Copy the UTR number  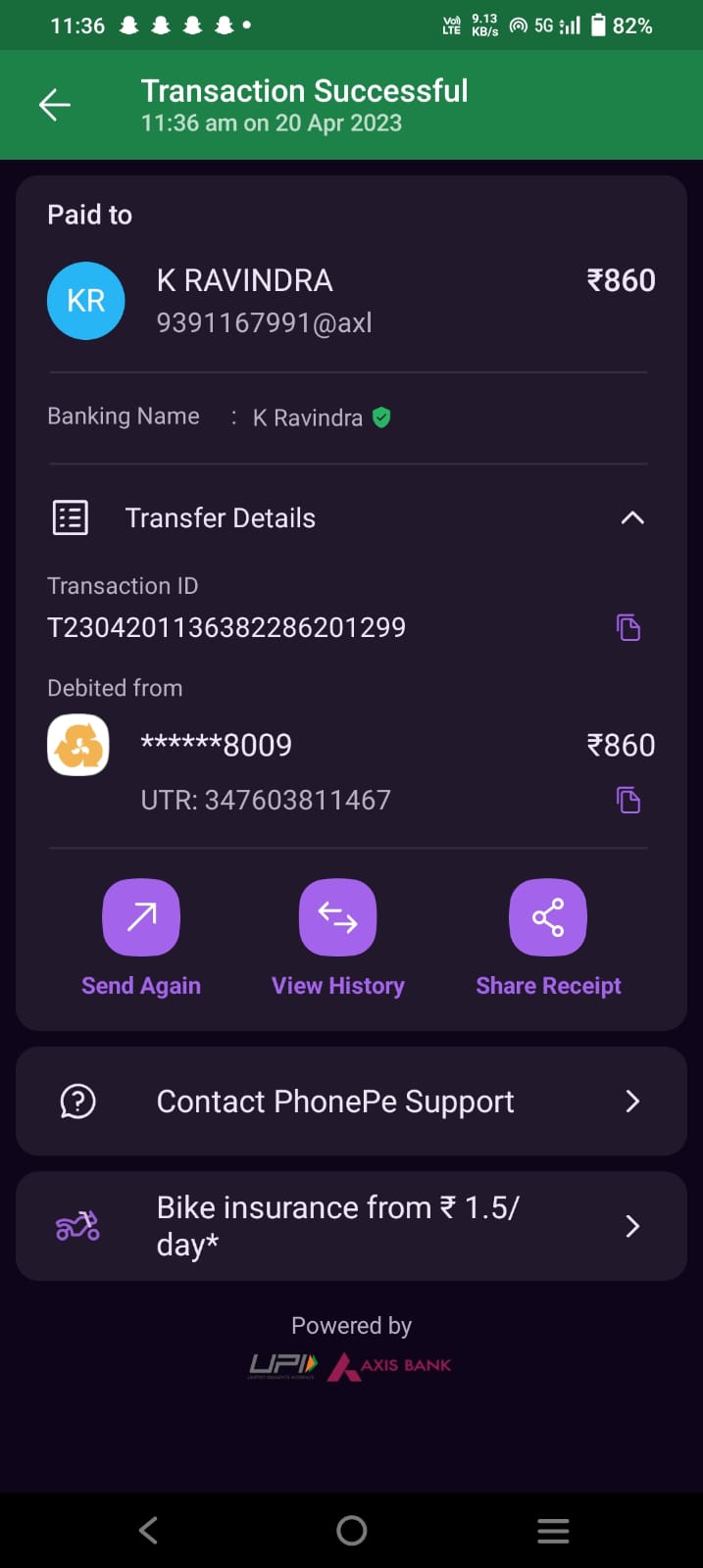click(x=628, y=800)
